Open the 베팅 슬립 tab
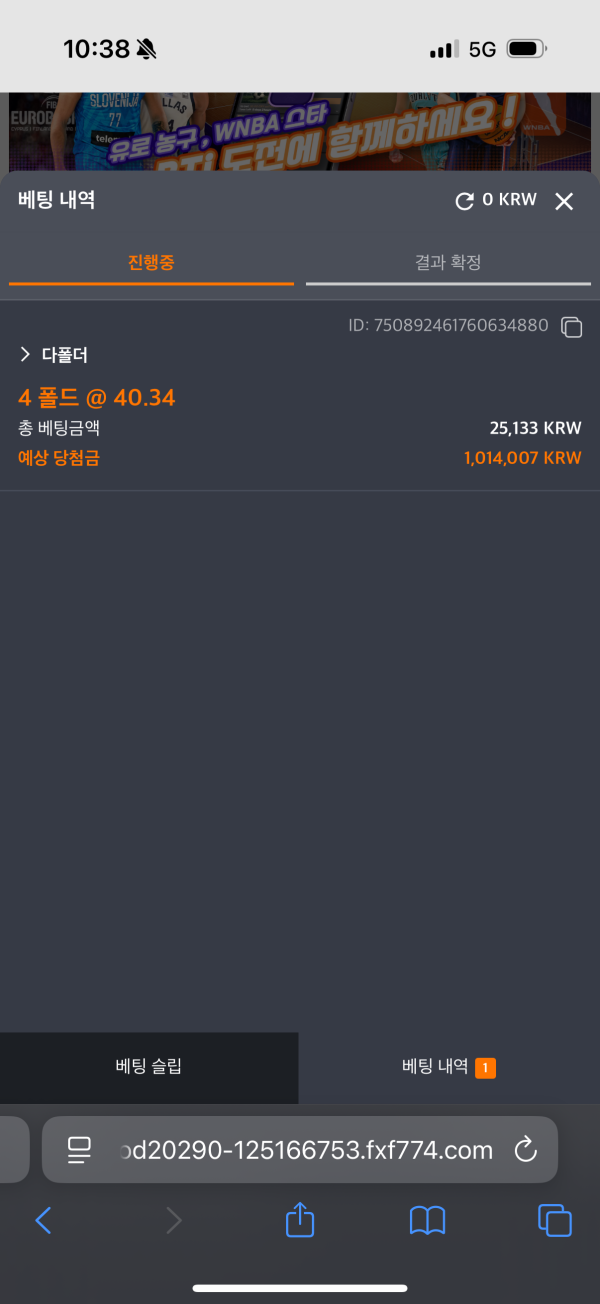The height and width of the screenshot is (1304, 600). point(149,1067)
